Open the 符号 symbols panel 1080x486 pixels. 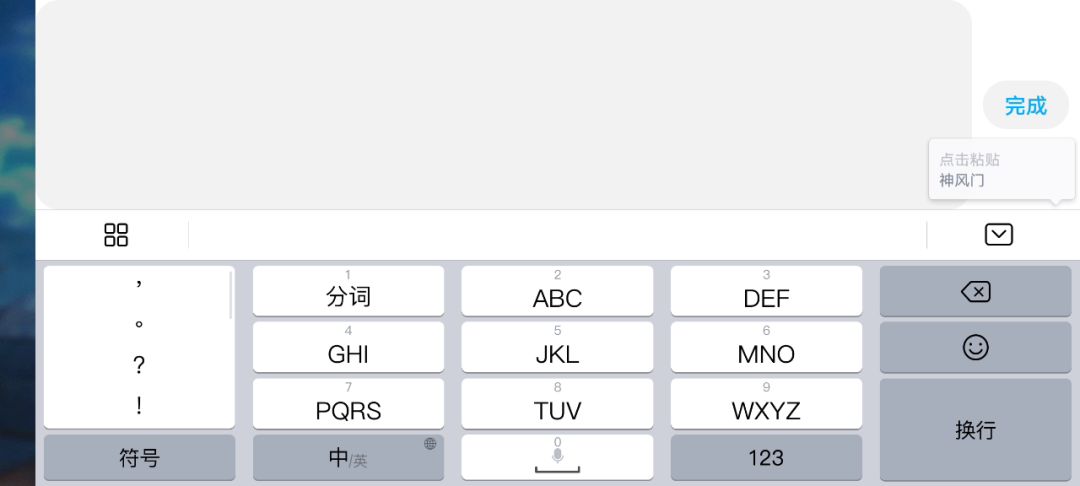(x=139, y=457)
